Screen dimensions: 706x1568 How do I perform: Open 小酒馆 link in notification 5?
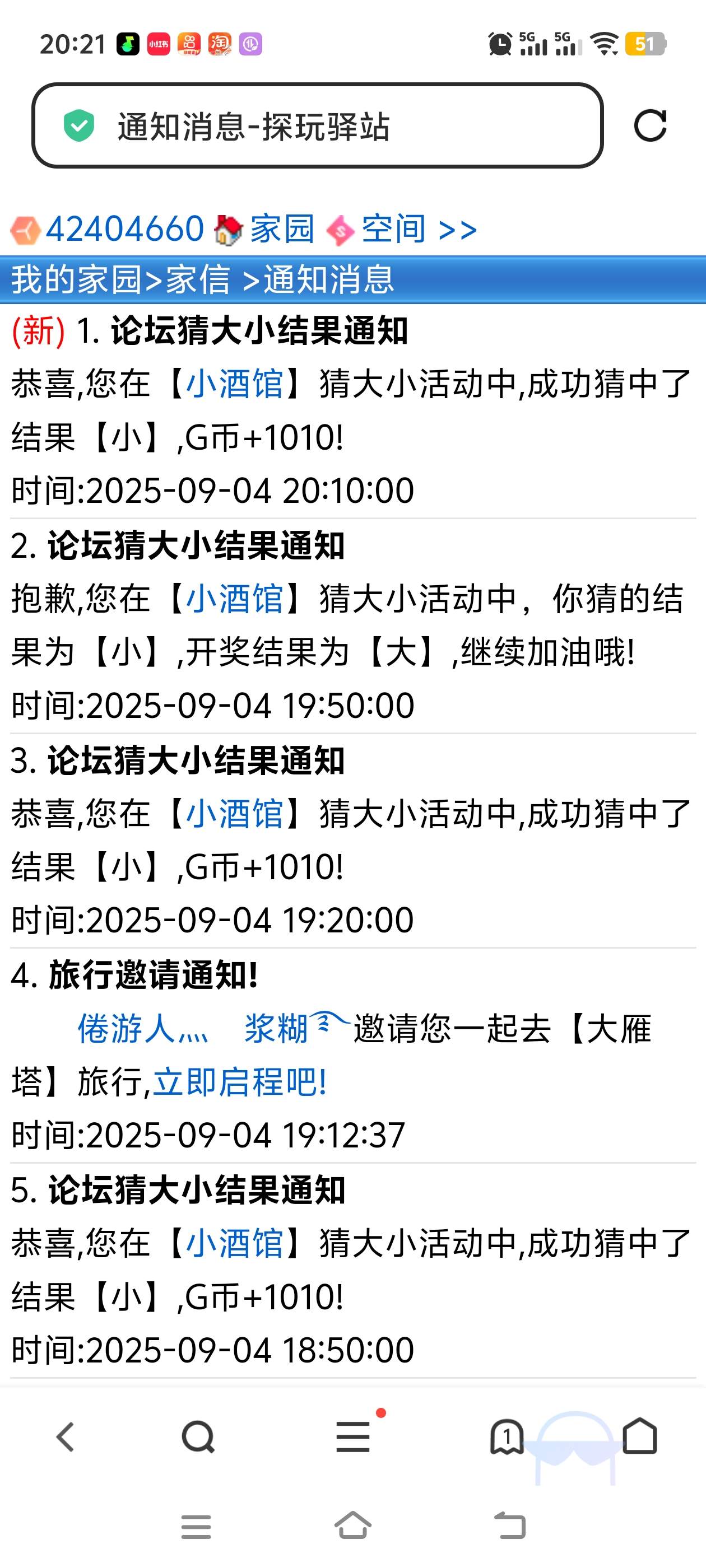pyautogui.click(x=235, y=1244)
